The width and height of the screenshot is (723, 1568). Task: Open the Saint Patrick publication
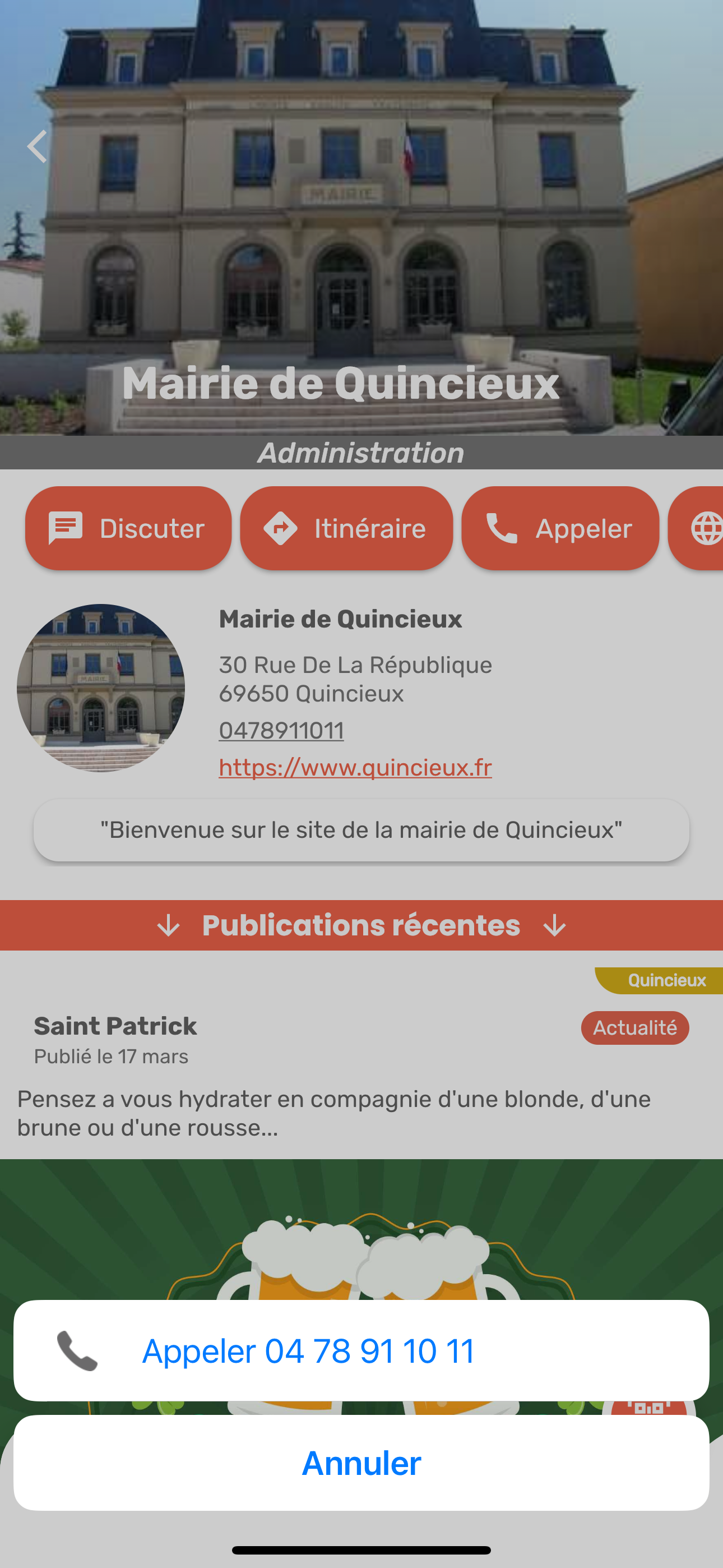tap(115, 1026)
